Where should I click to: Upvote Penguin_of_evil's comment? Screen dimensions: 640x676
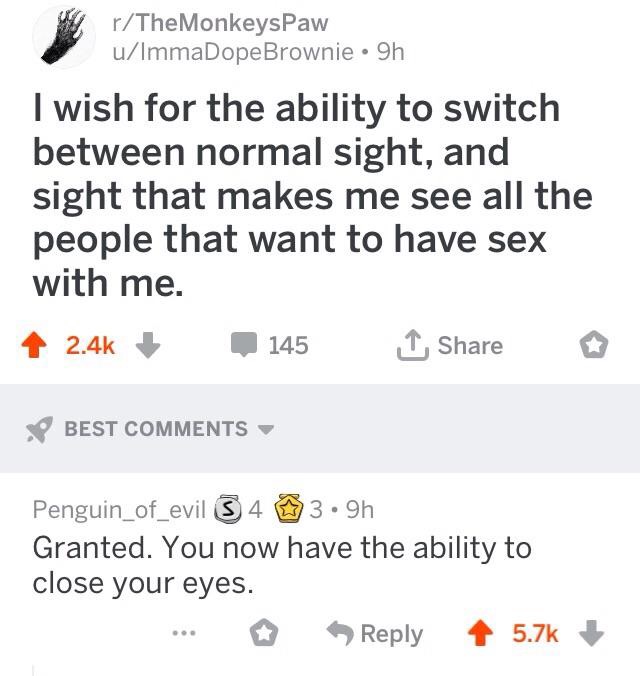485,634
